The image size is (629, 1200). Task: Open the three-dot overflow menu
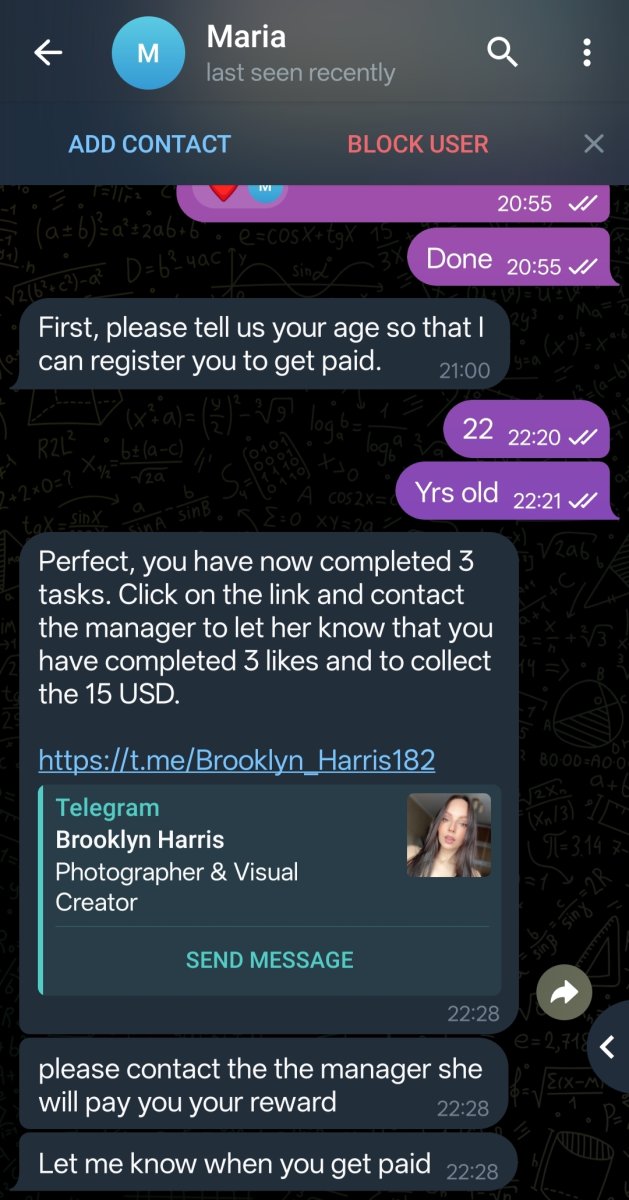(587, 53)
